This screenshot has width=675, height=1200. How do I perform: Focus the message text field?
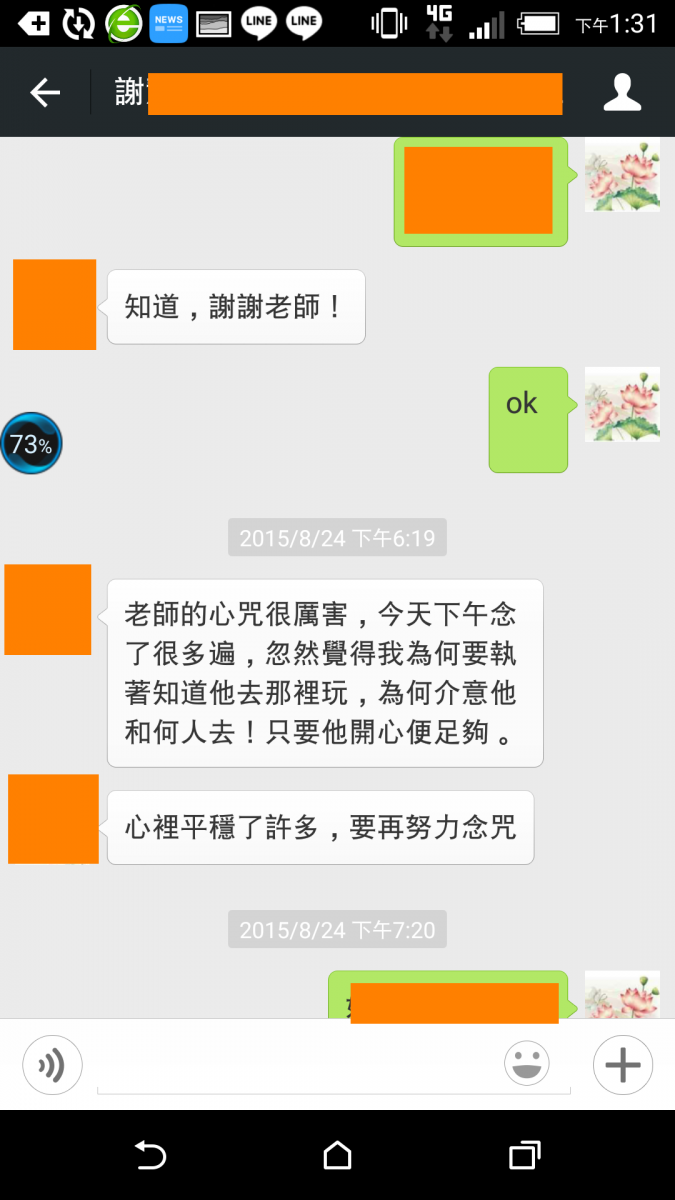300,1066
